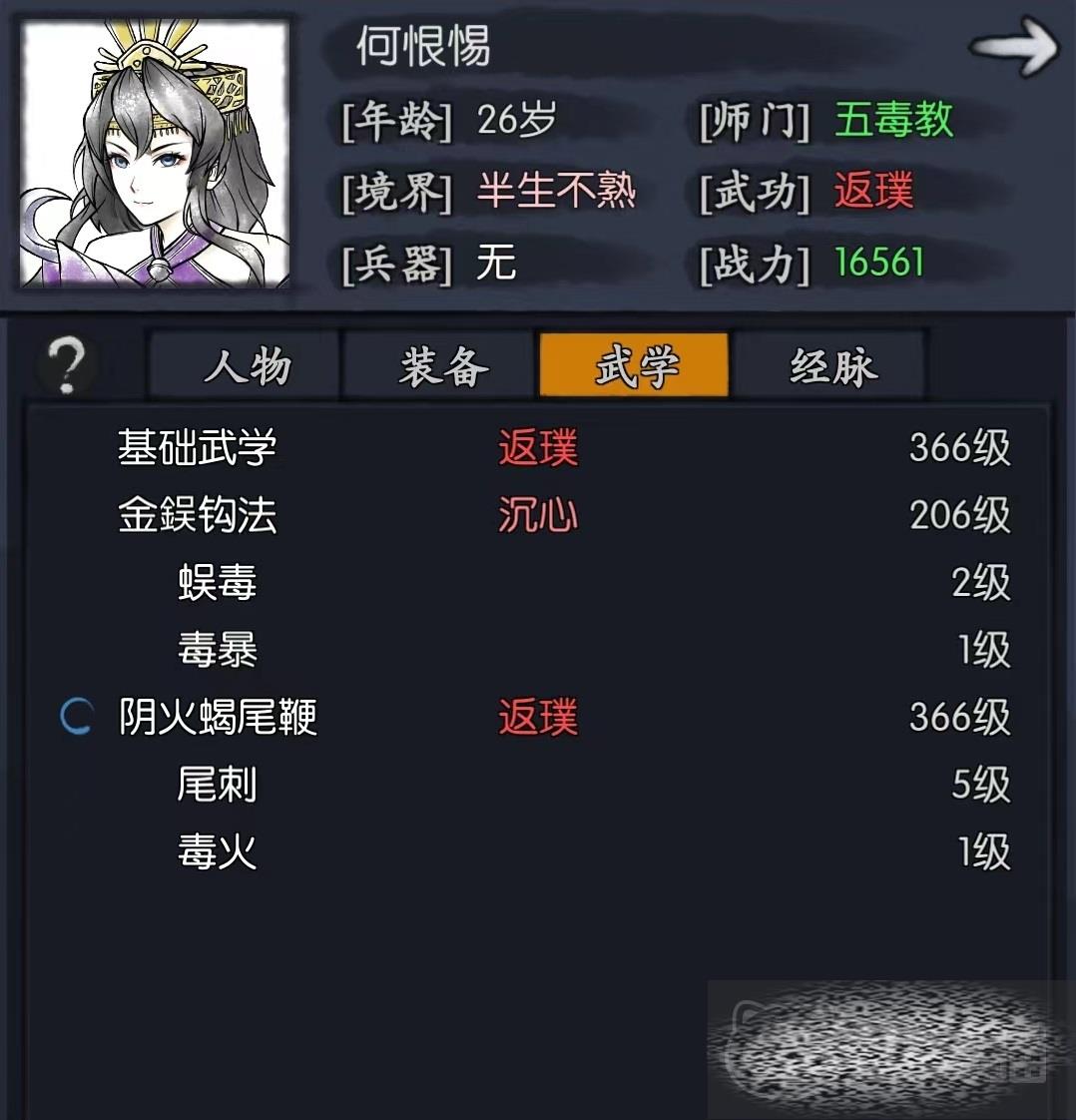Tap the character portrait of 何恨惕

(x=156, y=153)
